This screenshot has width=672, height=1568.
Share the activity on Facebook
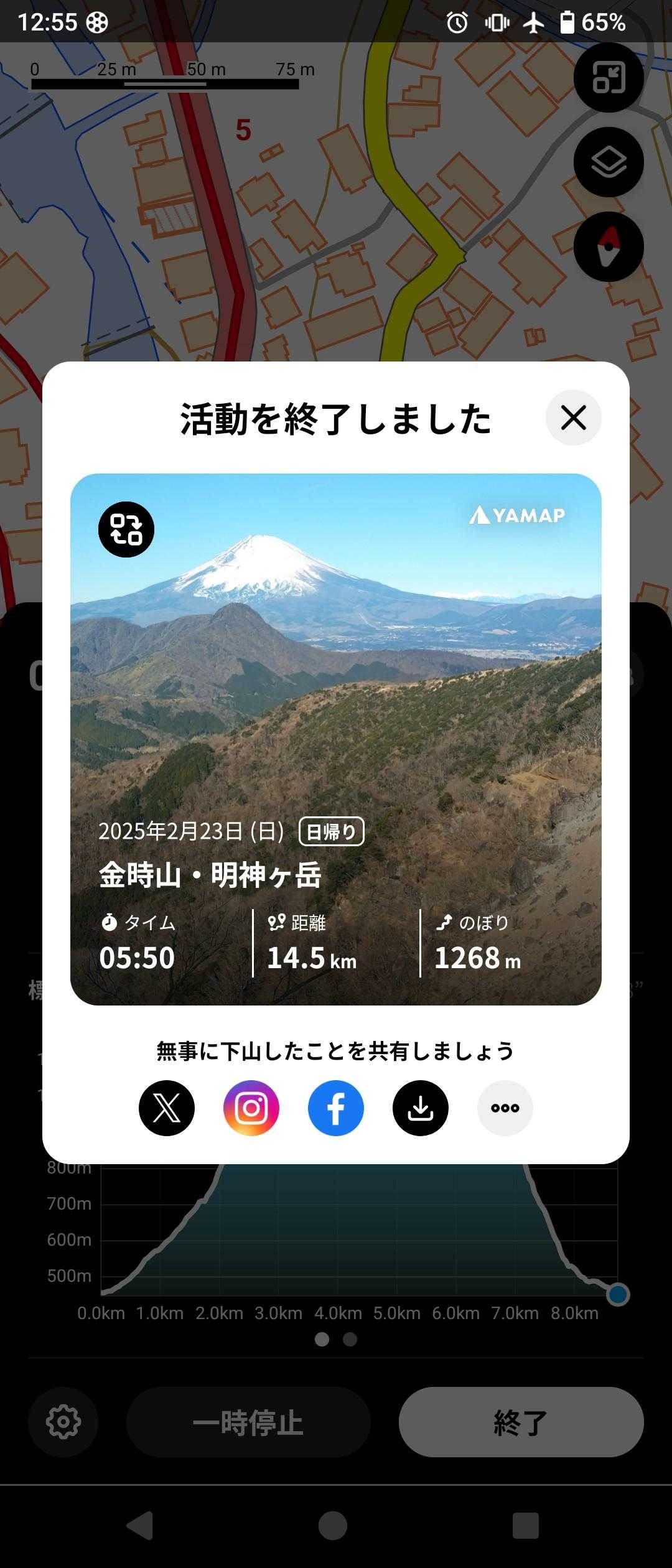tap(336, 1108)
